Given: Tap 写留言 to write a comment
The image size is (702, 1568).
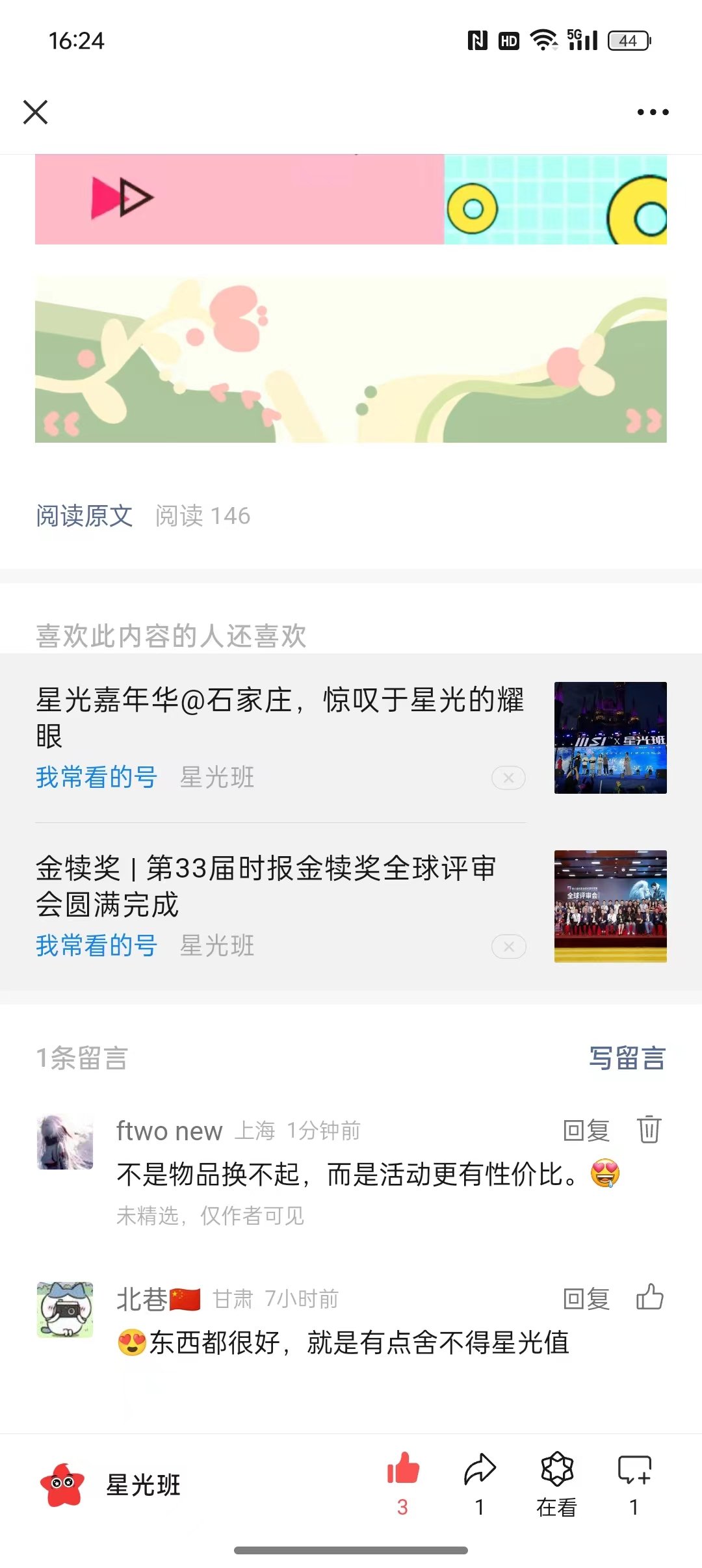Looking at the screenshot, I should tap(627, 1058).
